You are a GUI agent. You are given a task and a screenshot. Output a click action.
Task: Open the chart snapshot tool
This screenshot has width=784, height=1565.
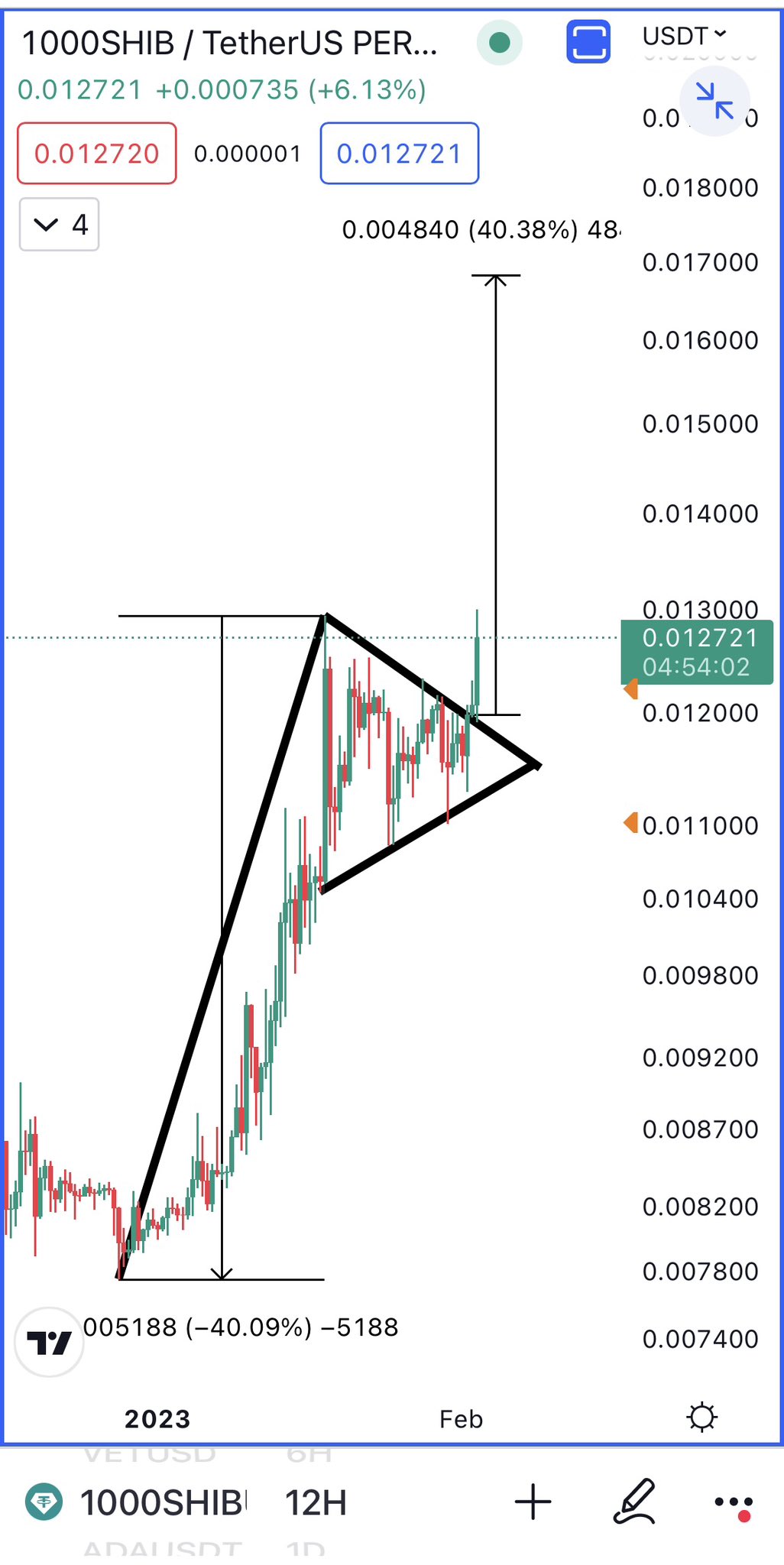tap(588, 43)
